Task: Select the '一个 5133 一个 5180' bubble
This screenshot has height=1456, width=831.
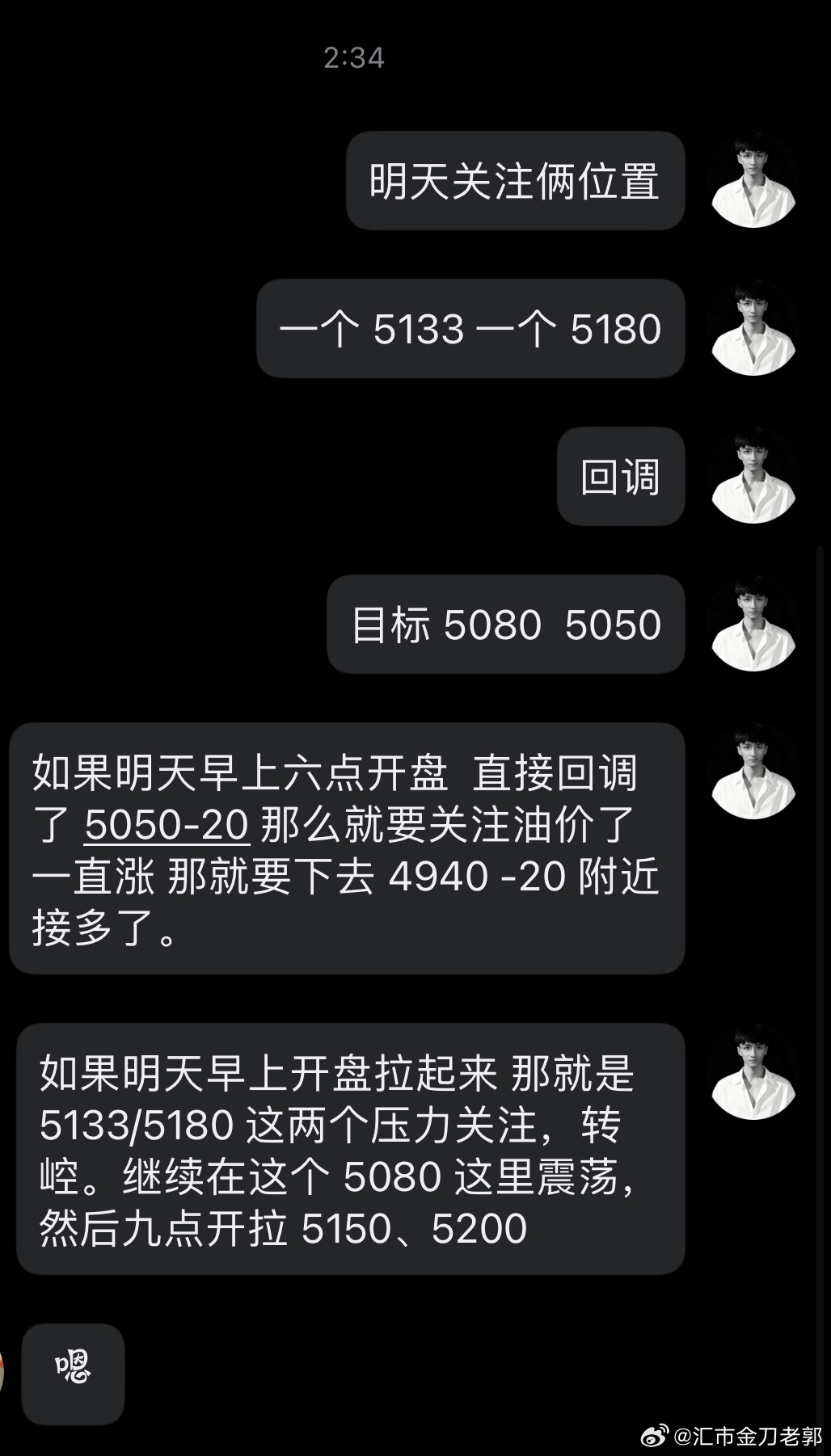Action: [470, 328]
